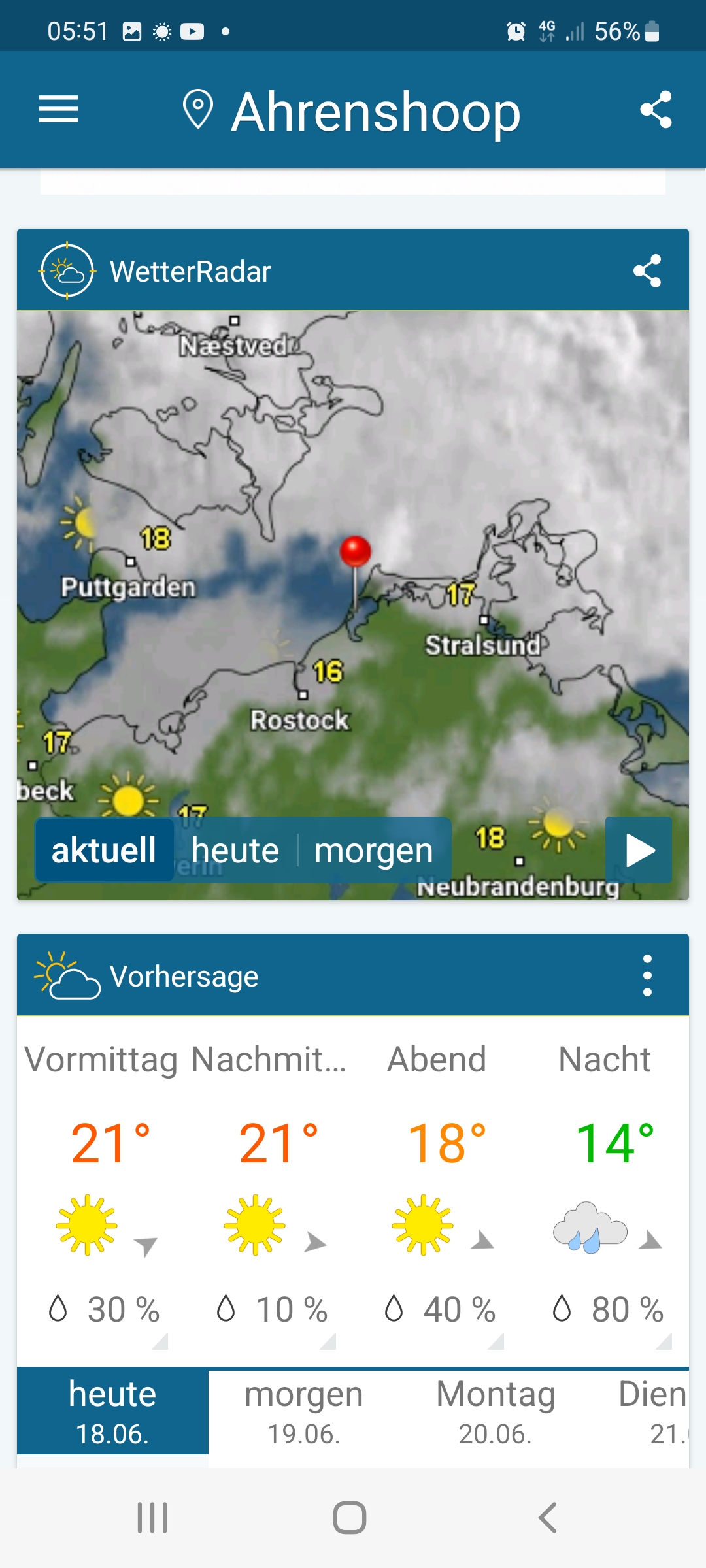The height and width of the screenshot is (1568, 706).
Task: Select the heute 18.06. day tab
Action: click(x=112, y=1411)
